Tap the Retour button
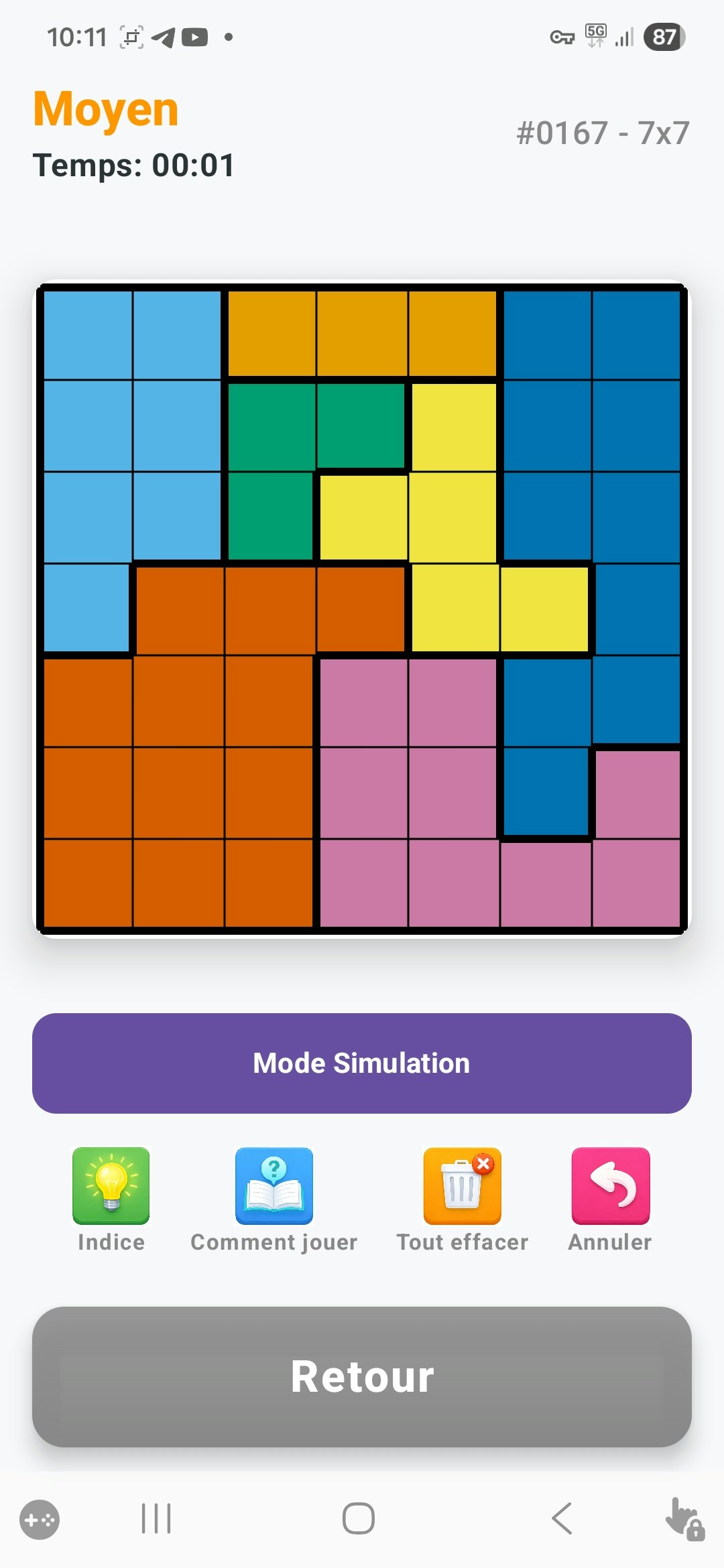 (x=362, y=1376)
